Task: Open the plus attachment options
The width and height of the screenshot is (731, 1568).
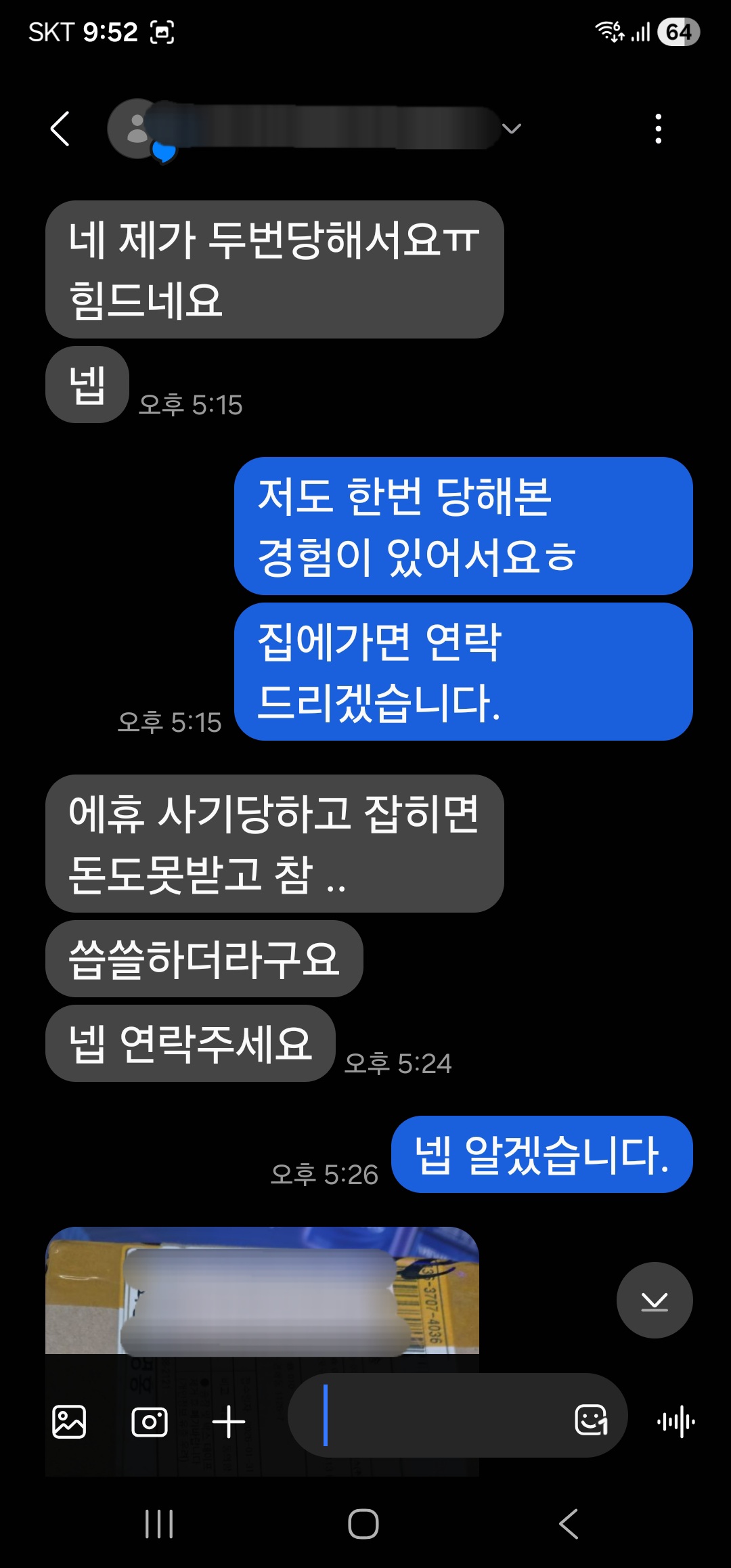Action: coord(229,1422)
